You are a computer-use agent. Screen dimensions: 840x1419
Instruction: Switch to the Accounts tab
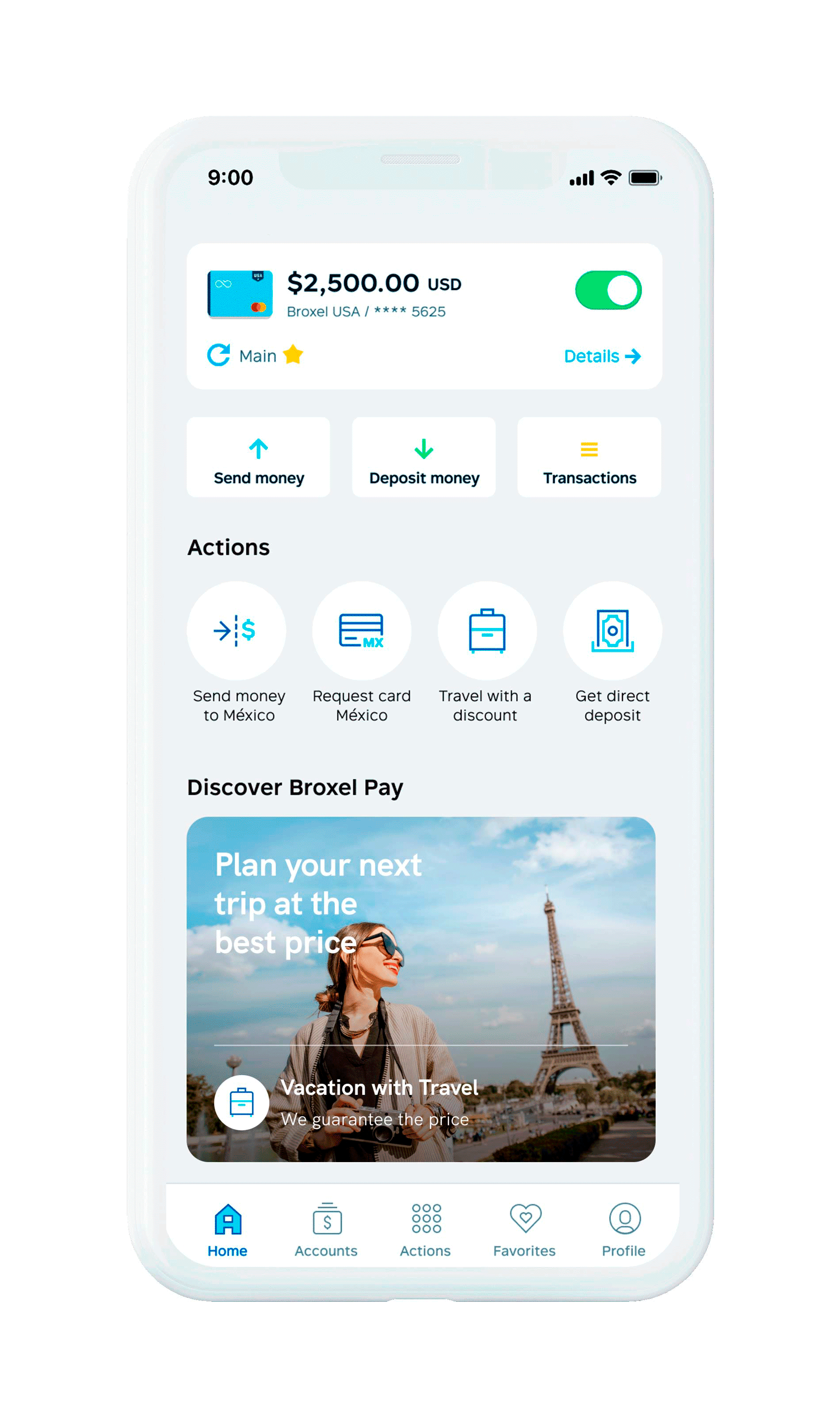coord(326,1230)
